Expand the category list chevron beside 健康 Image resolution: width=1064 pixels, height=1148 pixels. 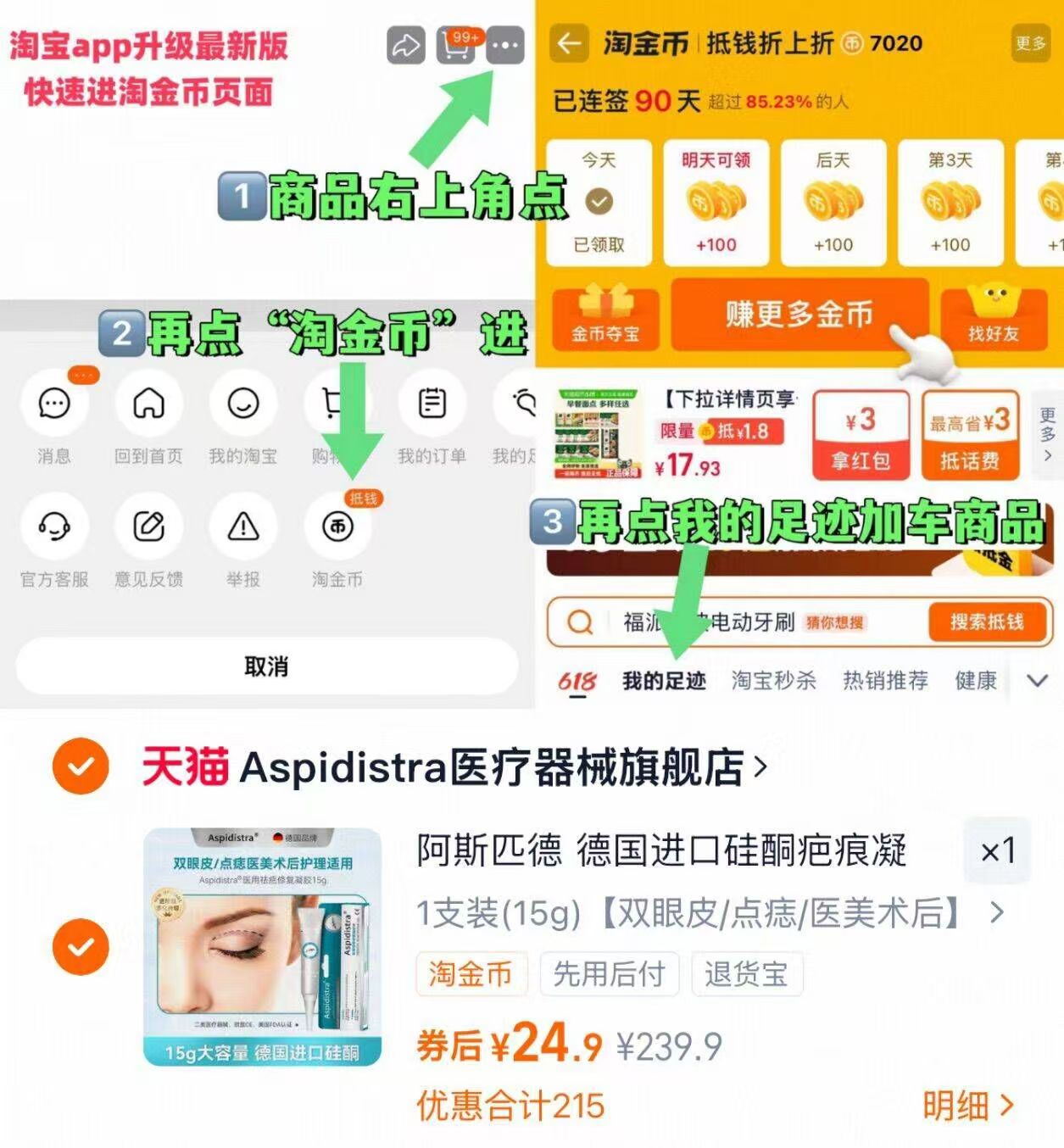pyautogui.click(x=1035, y=680)
